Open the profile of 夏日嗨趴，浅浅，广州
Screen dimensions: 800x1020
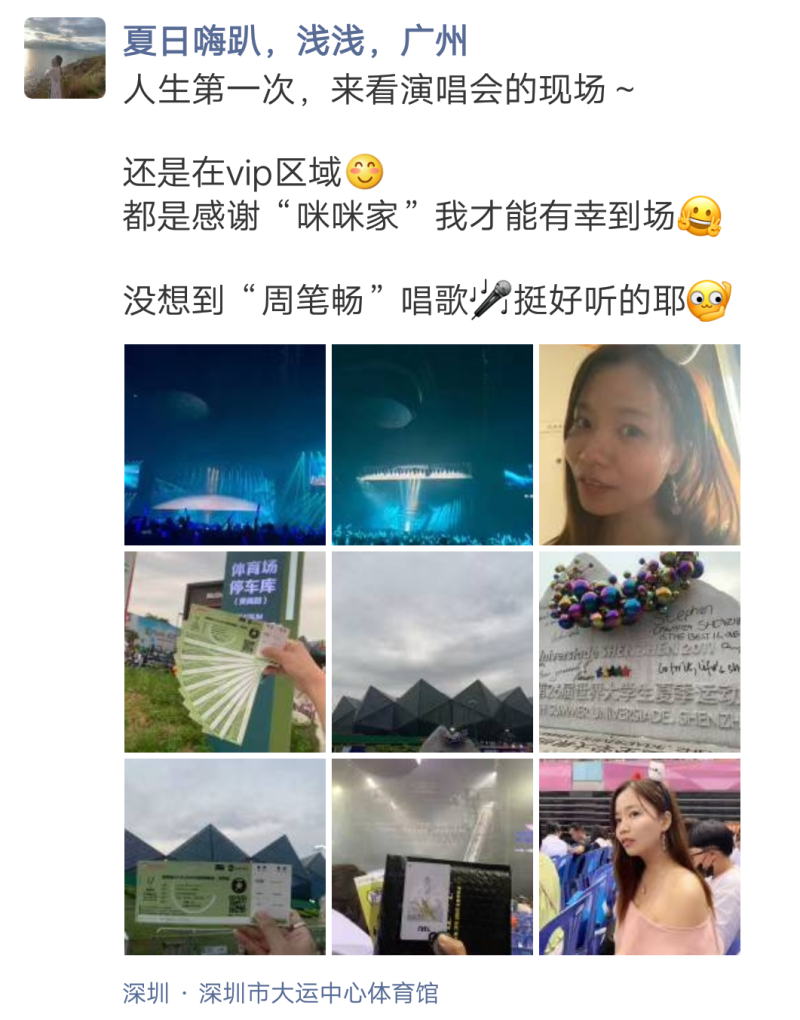point(295,41)
